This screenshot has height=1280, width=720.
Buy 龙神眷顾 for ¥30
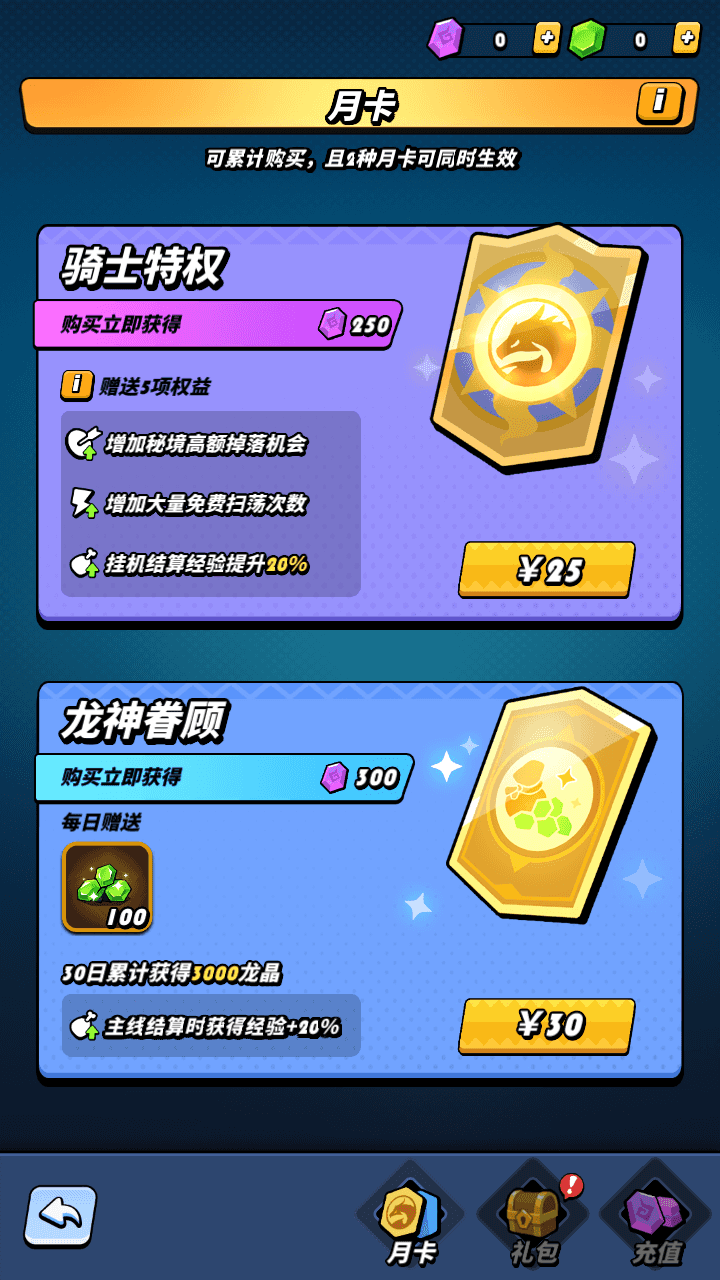[547, 1026]
